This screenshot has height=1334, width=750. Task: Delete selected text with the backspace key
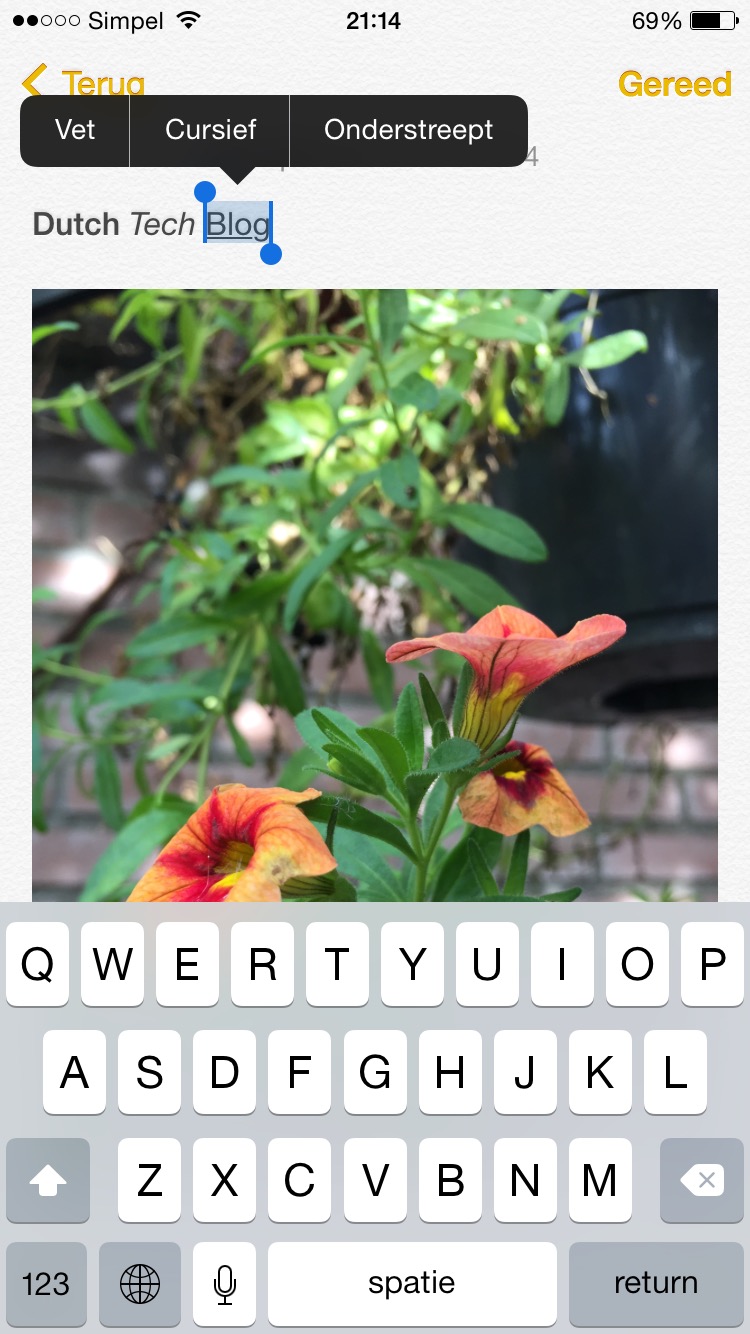[x=701, y=1181]
